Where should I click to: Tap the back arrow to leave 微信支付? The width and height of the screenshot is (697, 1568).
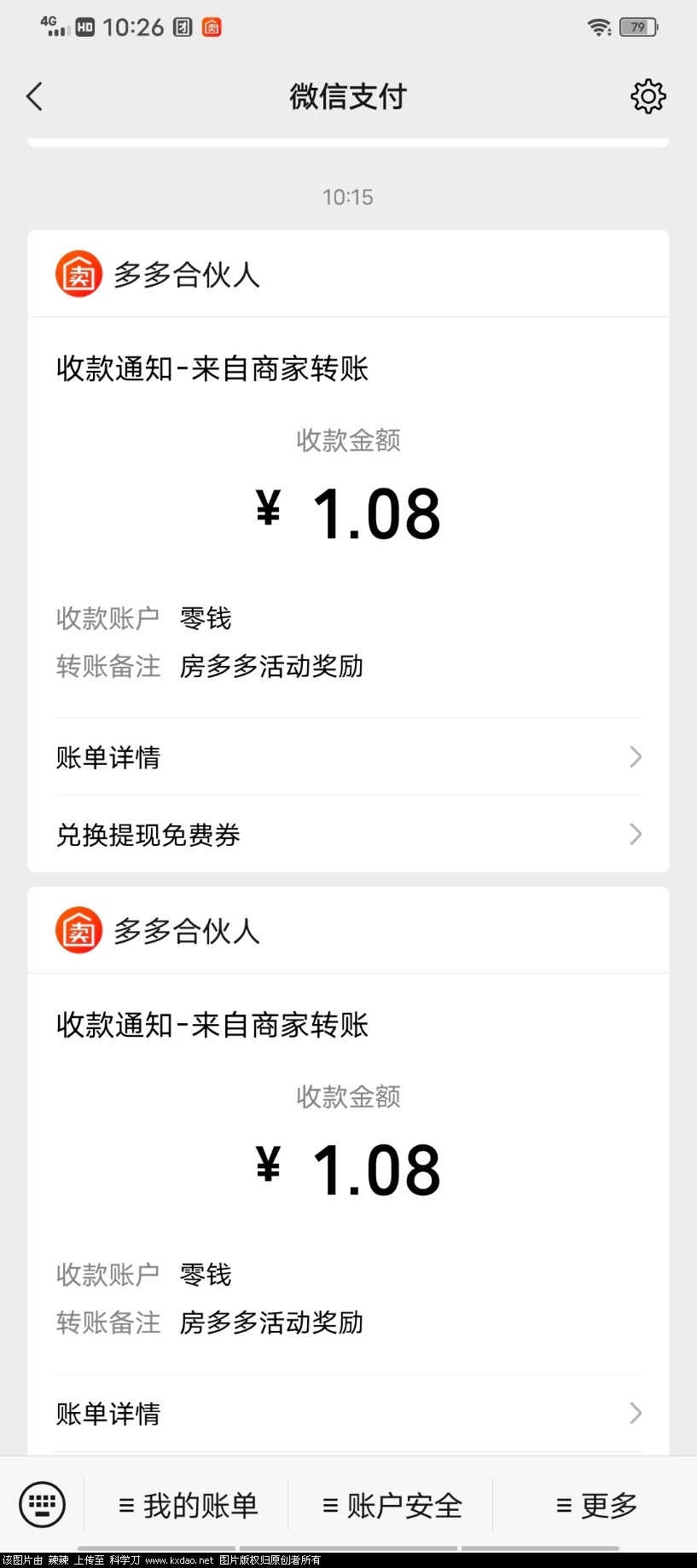pyautogui.click(x=34, y=96)
